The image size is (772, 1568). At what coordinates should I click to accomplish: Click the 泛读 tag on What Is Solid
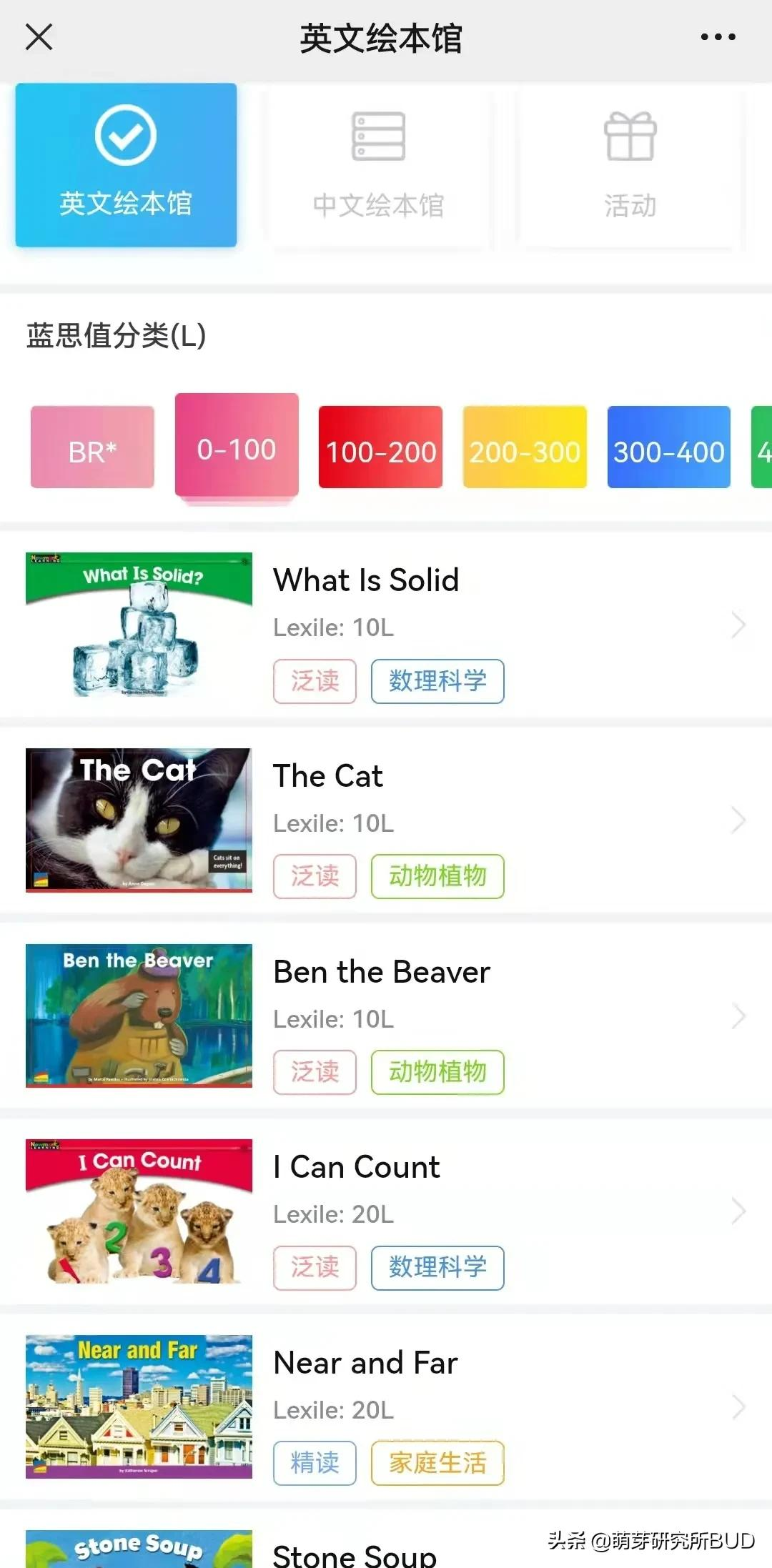[314, 681]
